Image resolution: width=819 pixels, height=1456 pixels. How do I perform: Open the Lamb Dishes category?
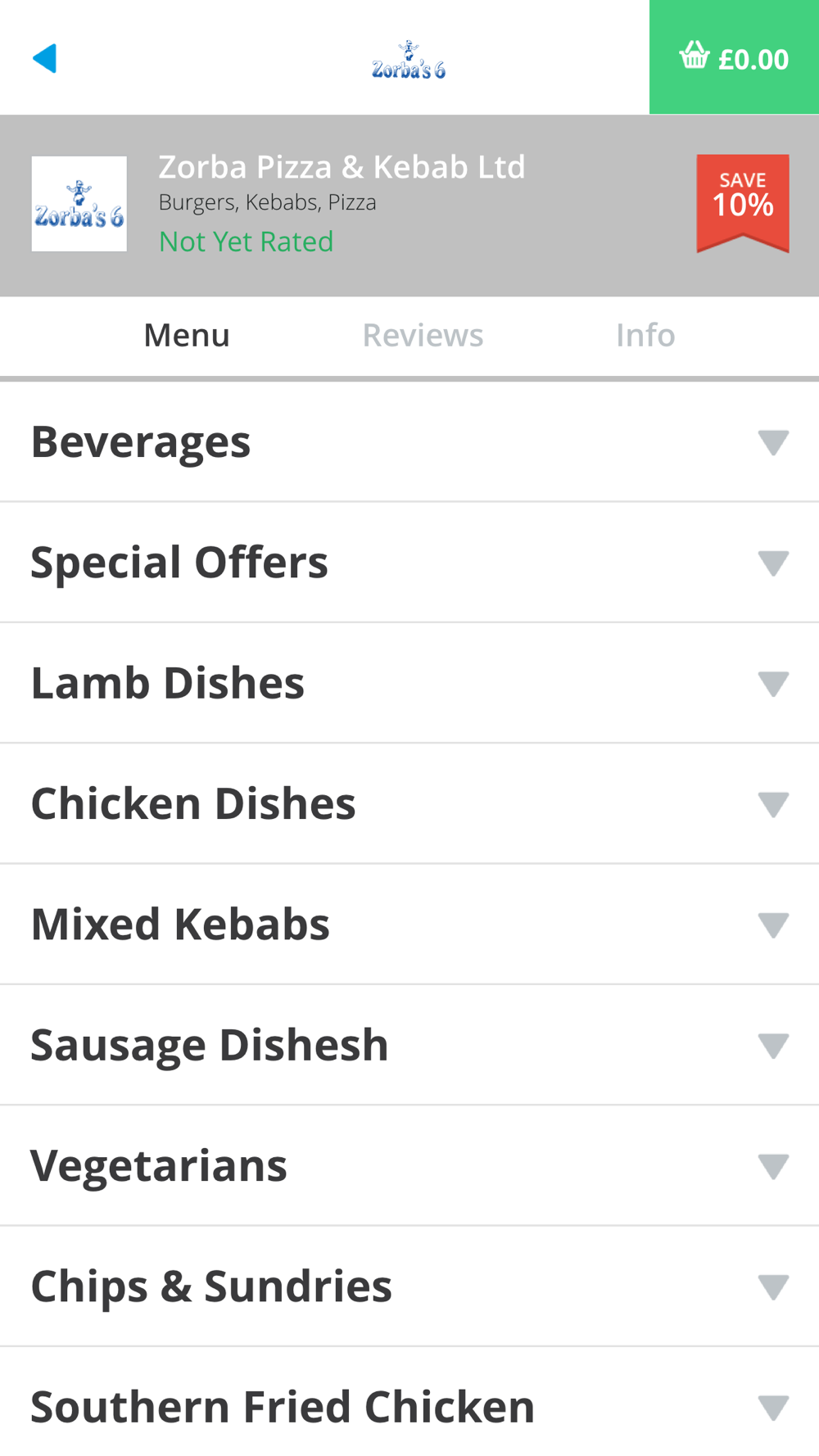[x=409, y=683]
